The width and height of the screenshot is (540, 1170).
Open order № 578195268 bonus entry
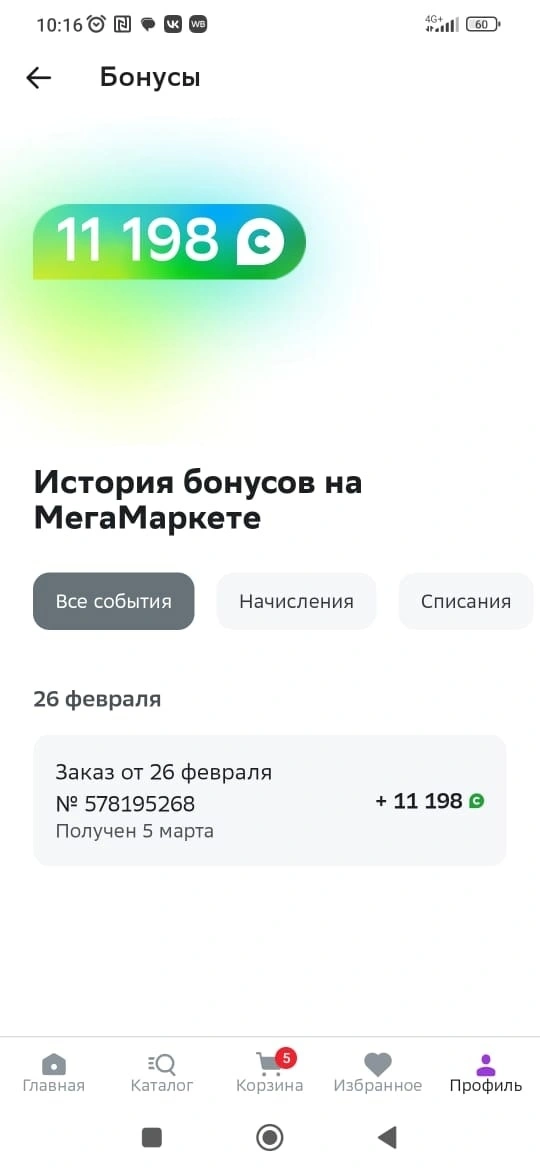coord(269,801)
